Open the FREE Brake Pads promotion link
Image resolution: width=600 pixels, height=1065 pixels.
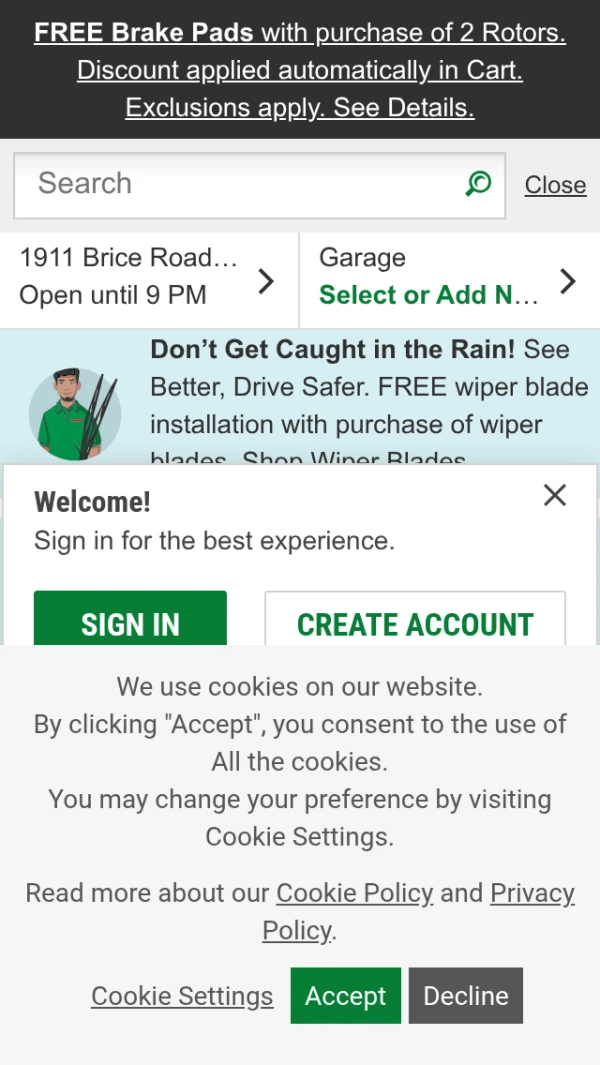tap(299, 70)
